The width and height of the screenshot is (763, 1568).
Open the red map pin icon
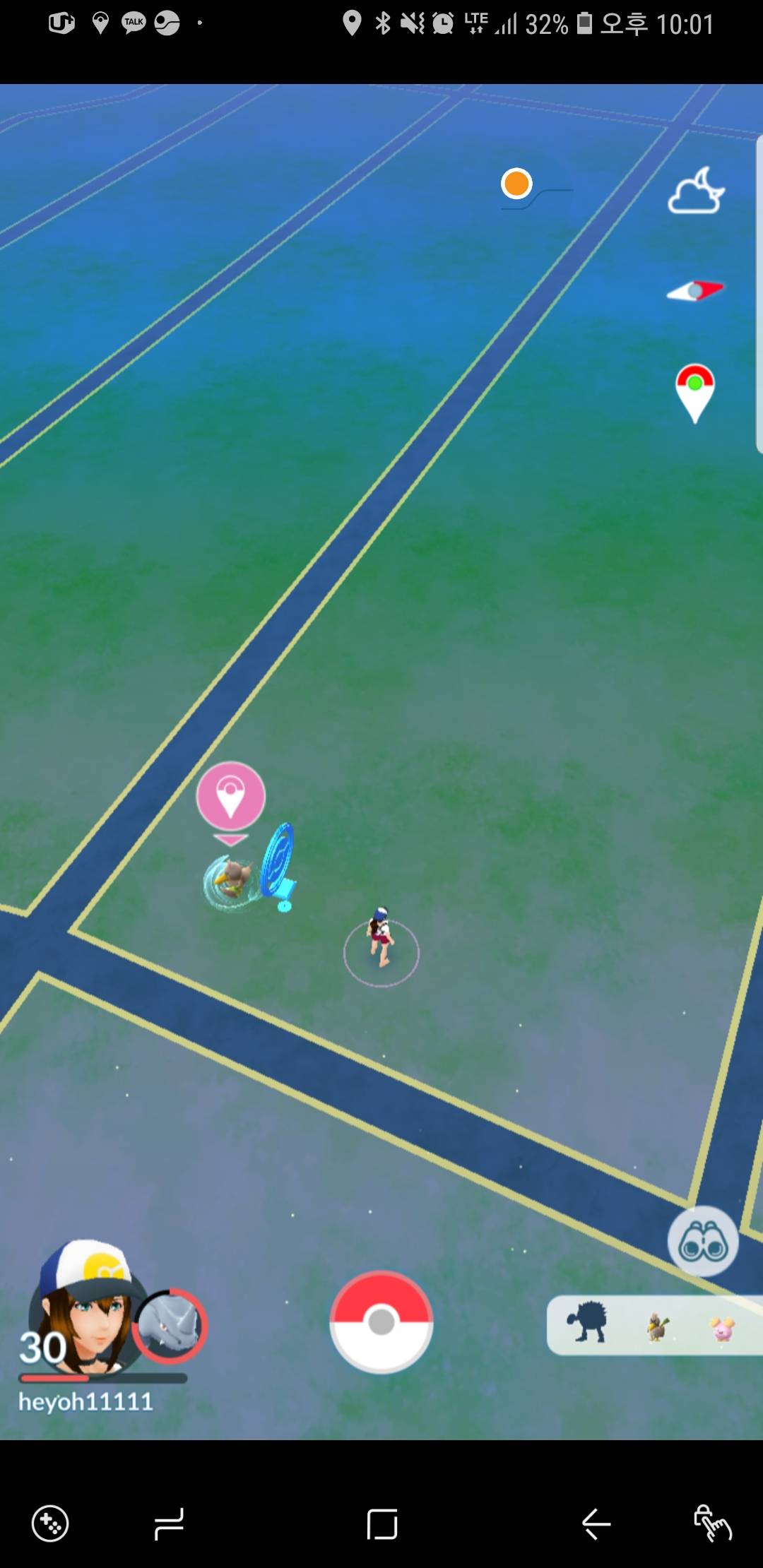pyautogui.click(x=695, y=393)
